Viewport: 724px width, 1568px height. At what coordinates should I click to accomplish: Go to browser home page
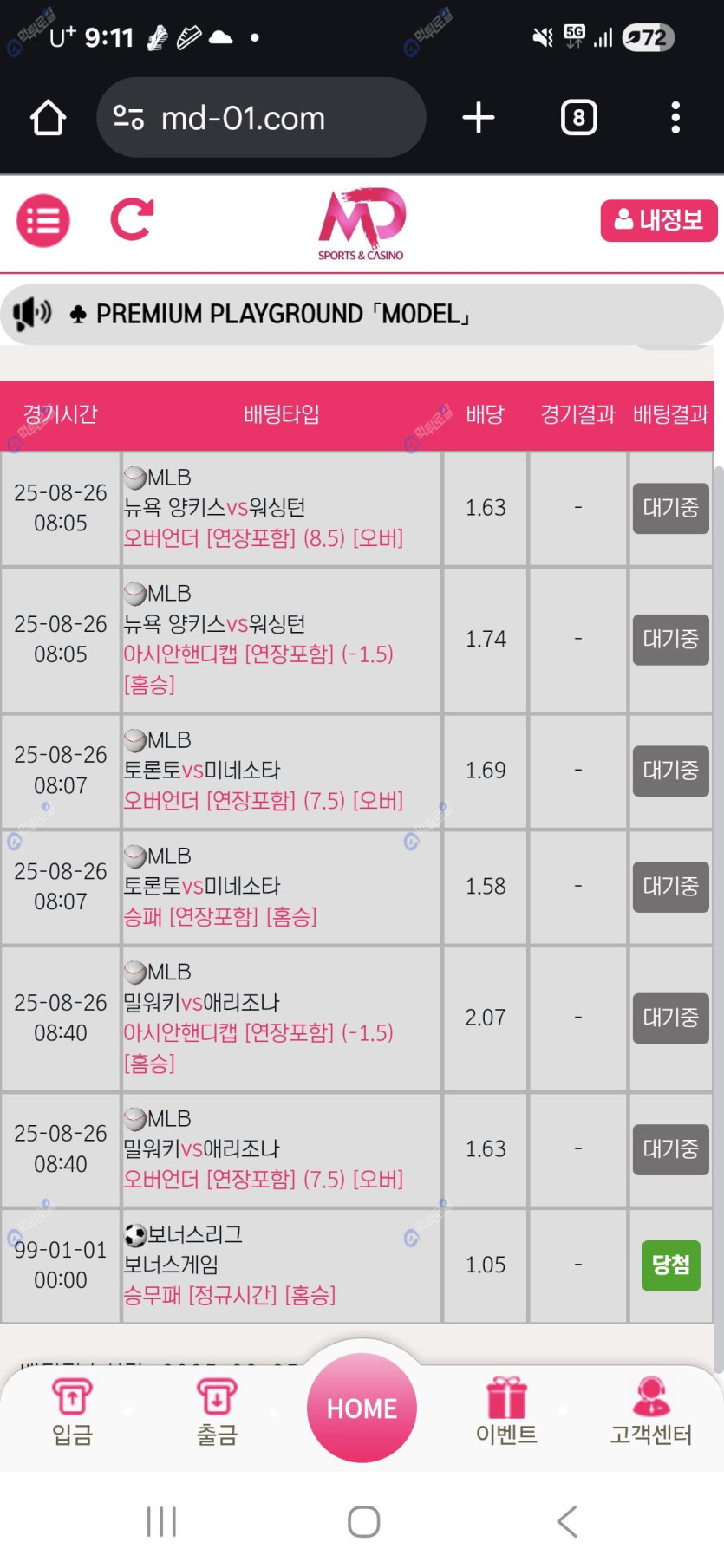(x=49, y=118)
